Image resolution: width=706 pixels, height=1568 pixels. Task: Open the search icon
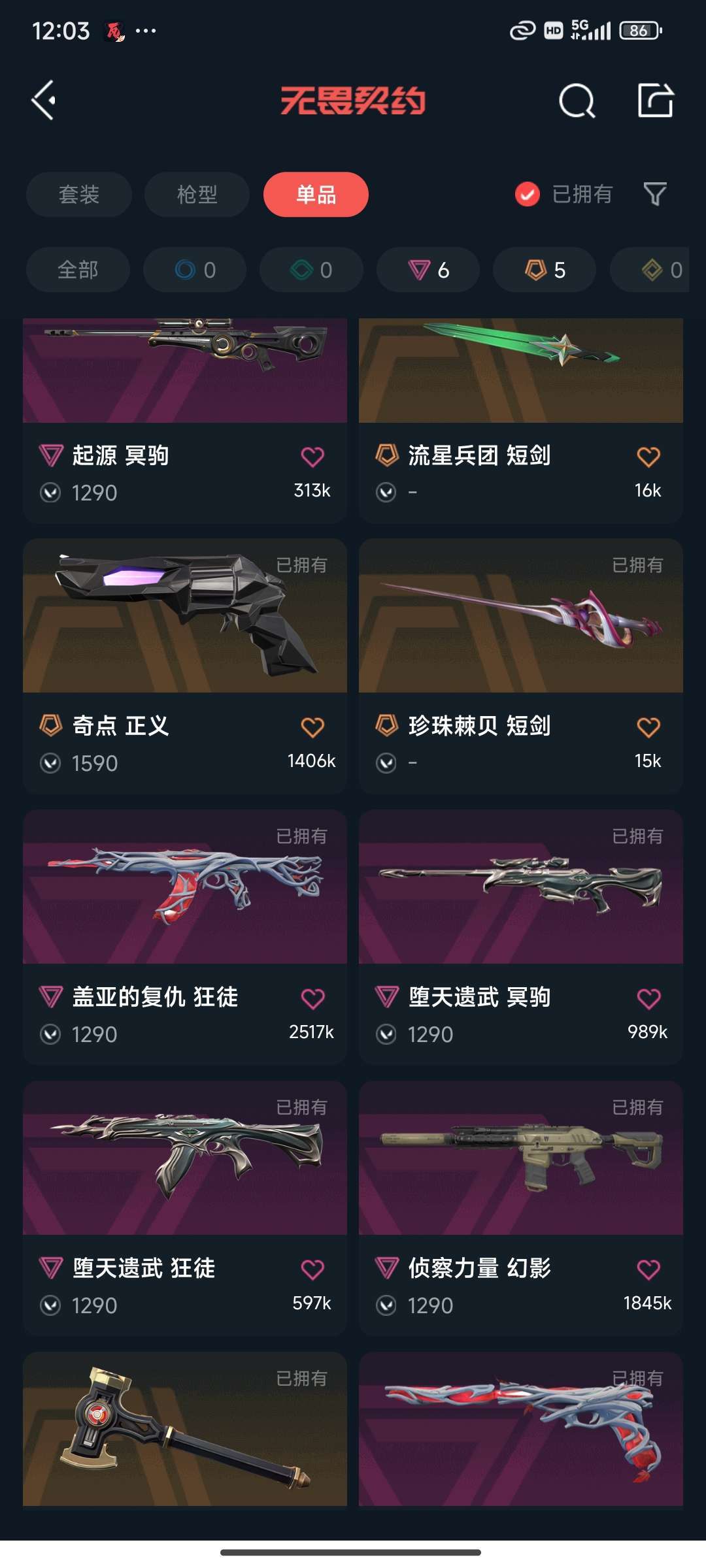[x=577, y=101]
